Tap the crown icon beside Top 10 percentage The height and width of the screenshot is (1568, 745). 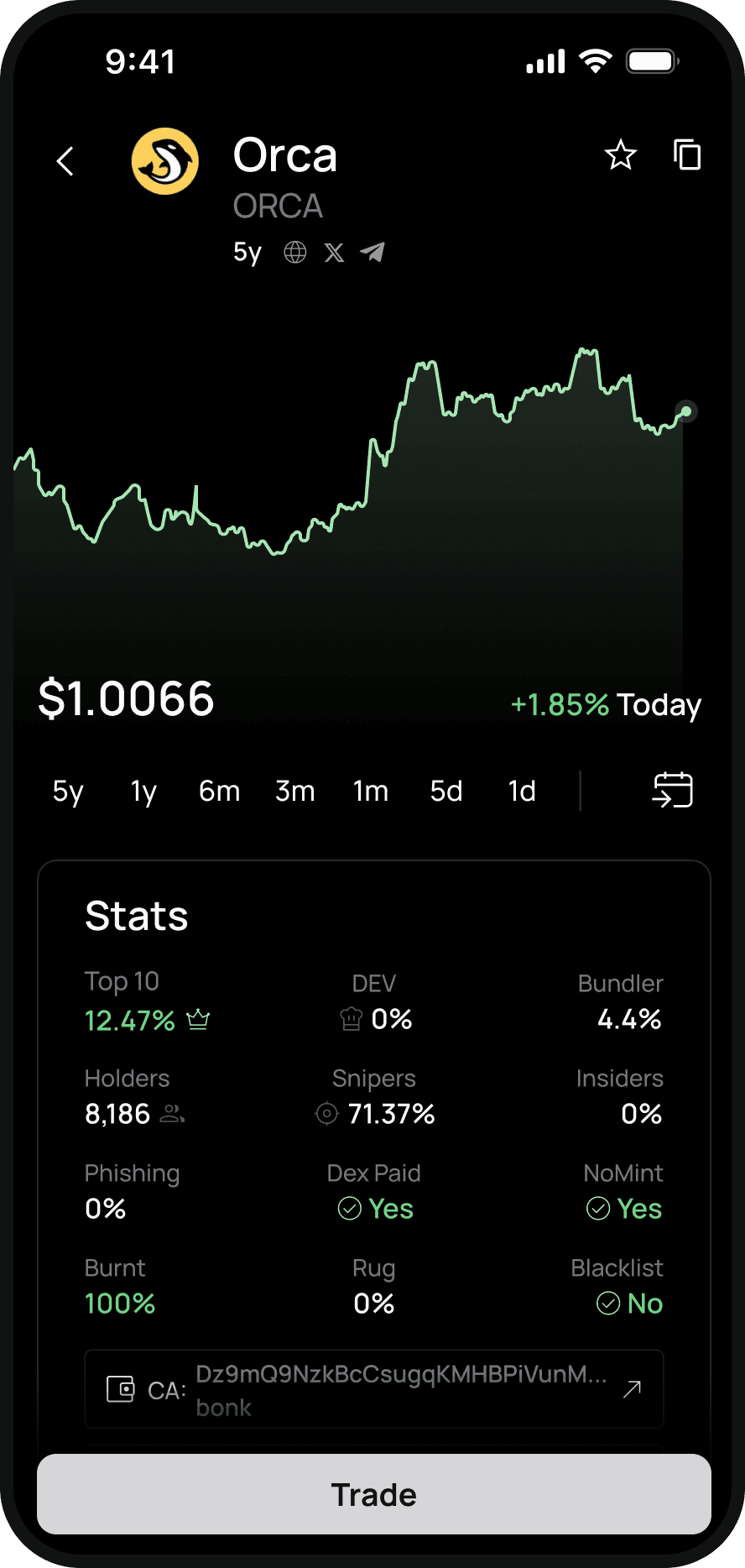pyautogui.click(x=198, y=1019)
